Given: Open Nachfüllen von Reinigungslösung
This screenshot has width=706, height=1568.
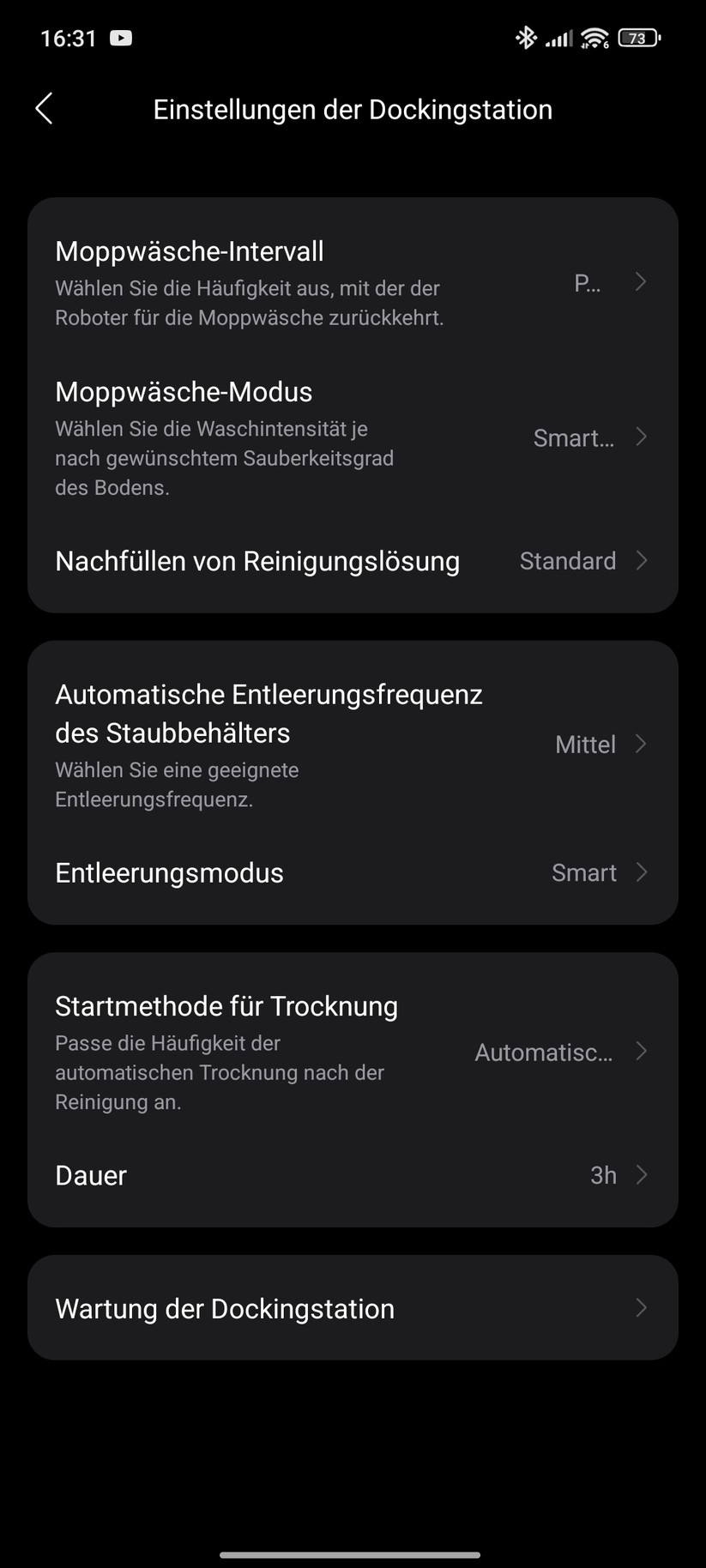Looking at the screenshot, I should [352, 561].
